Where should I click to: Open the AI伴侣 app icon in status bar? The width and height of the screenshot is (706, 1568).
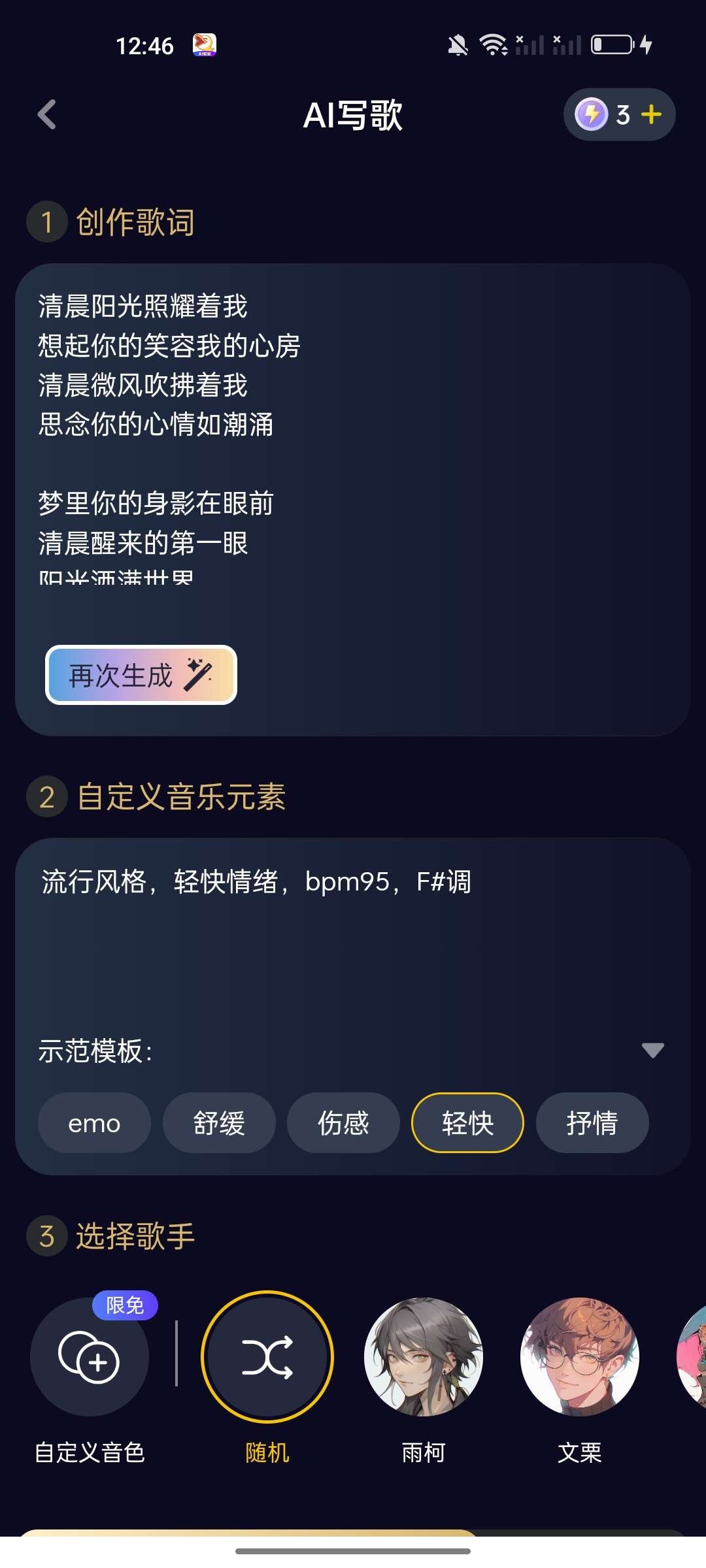click(203, 43)
